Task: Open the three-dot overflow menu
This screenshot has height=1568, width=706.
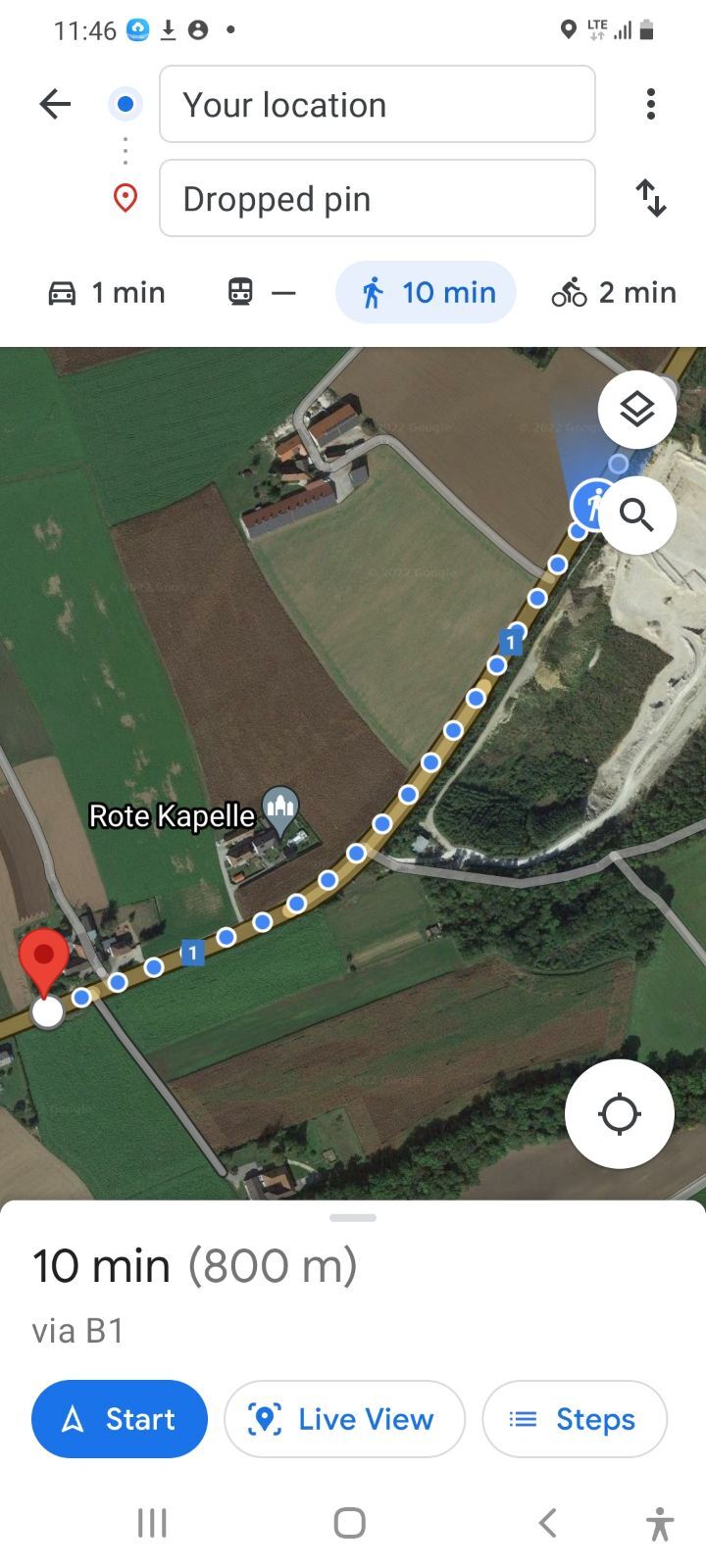Action: (650, 104)
